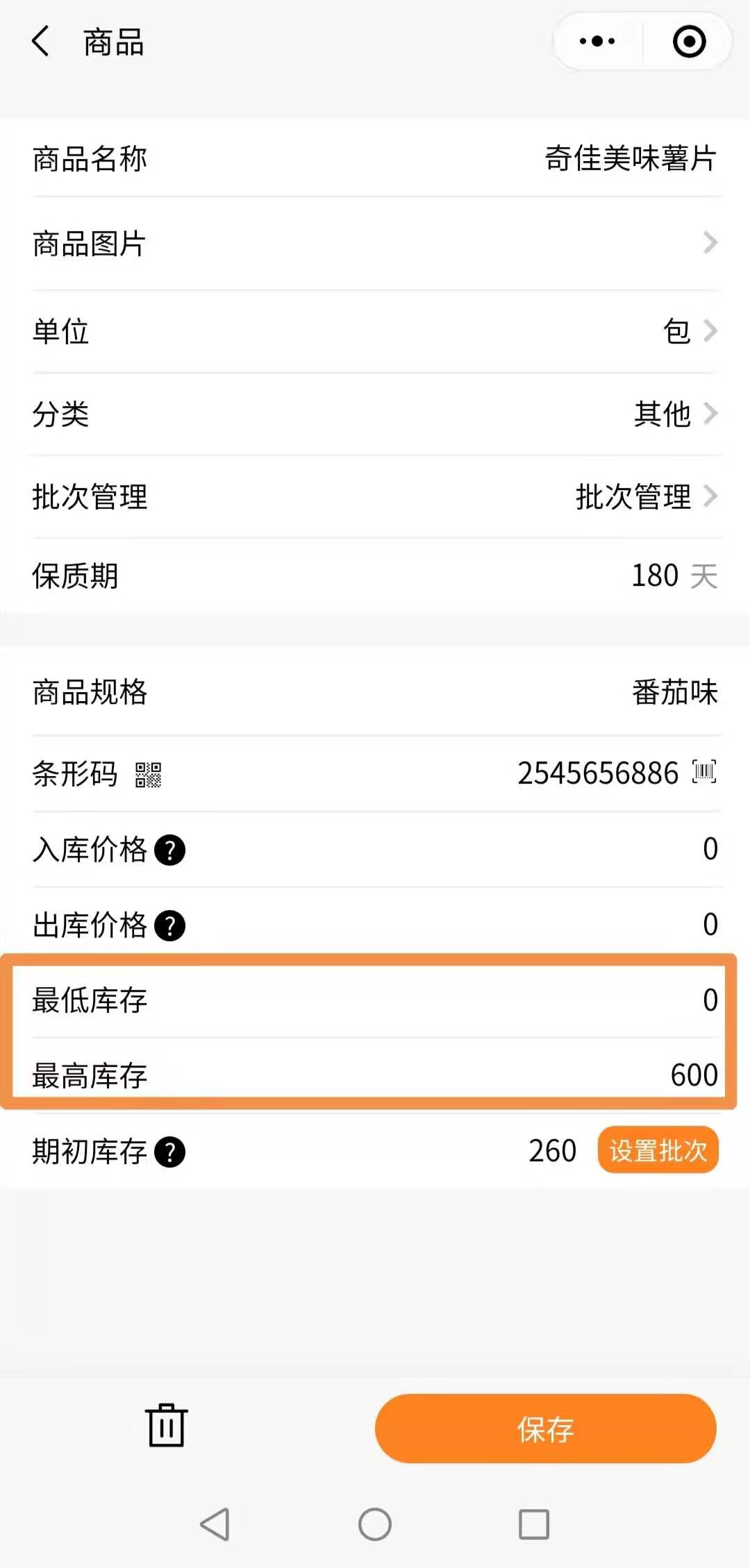Edit the 保质期 days value
750x1568 pixels.
(x=654, y=576)
